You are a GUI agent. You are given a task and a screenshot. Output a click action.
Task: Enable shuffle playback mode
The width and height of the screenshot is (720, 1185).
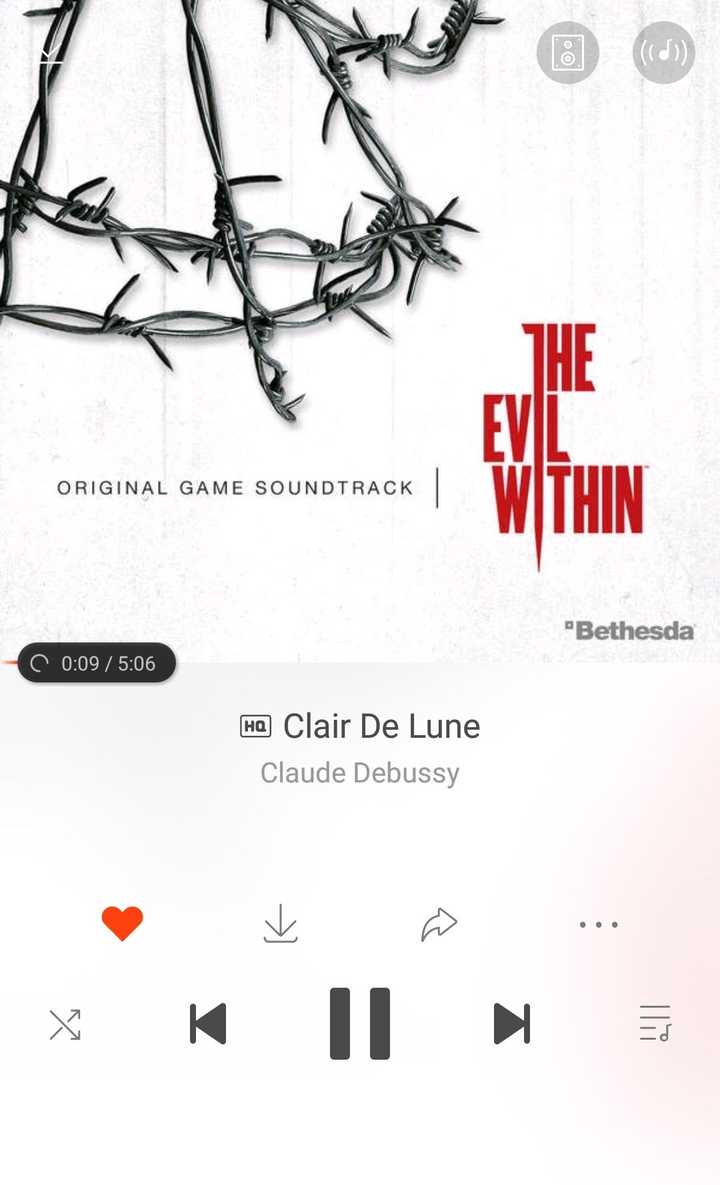[x=65, y=1024]
